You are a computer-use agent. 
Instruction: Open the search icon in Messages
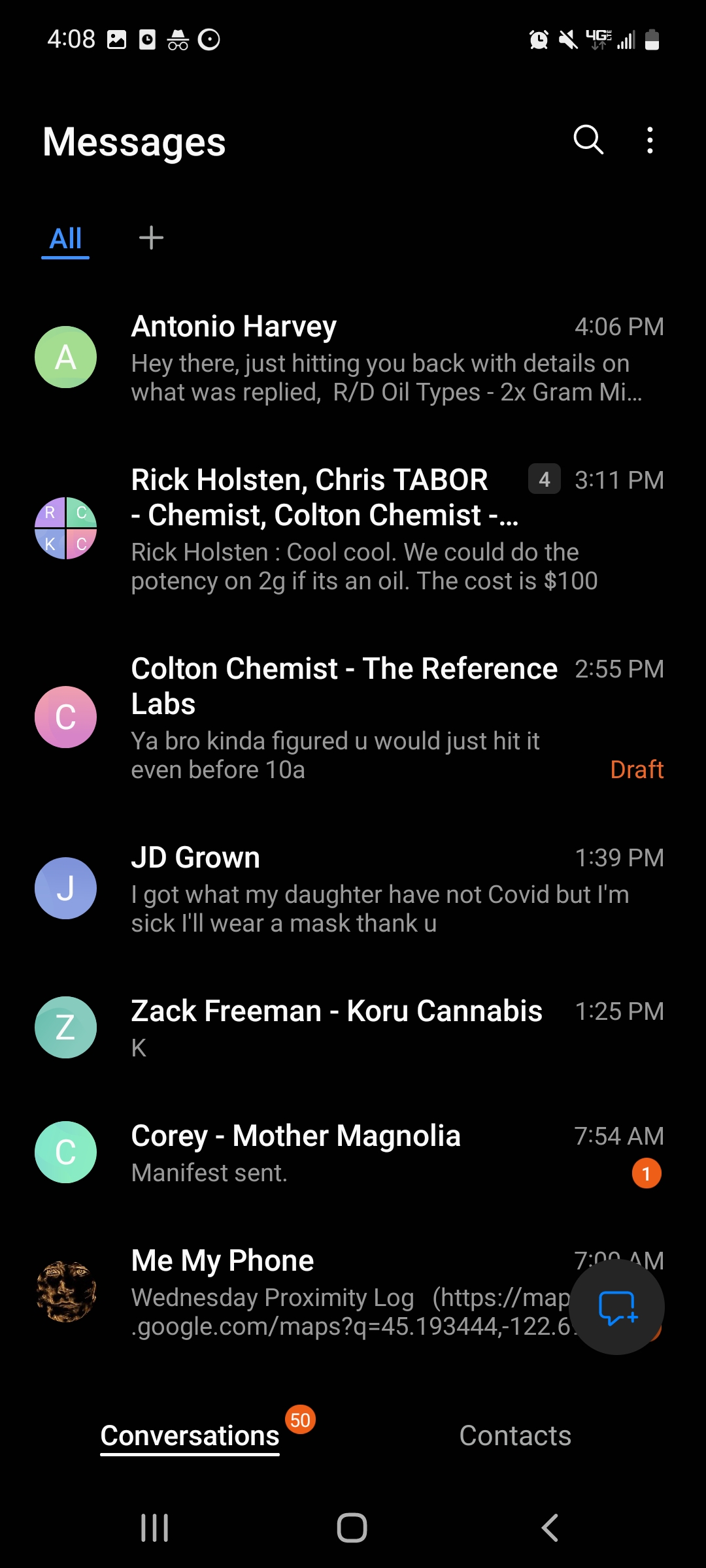coord(588,140)
